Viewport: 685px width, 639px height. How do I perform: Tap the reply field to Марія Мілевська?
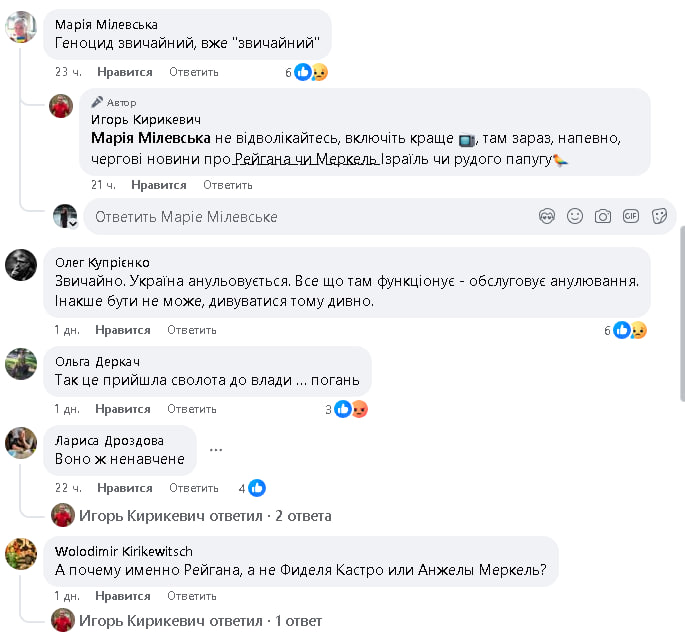click(300, 216)
